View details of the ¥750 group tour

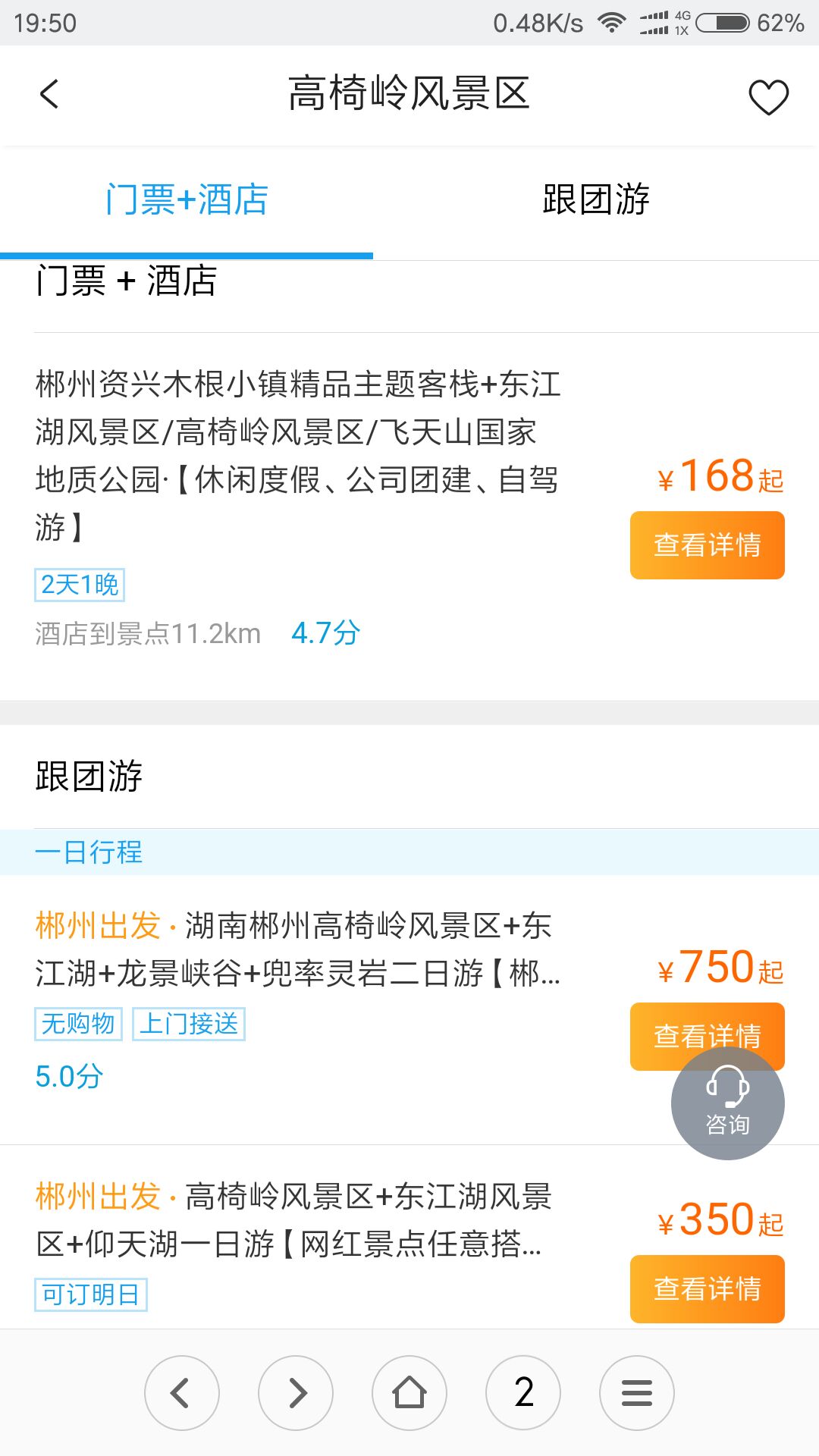point(707,1025)
